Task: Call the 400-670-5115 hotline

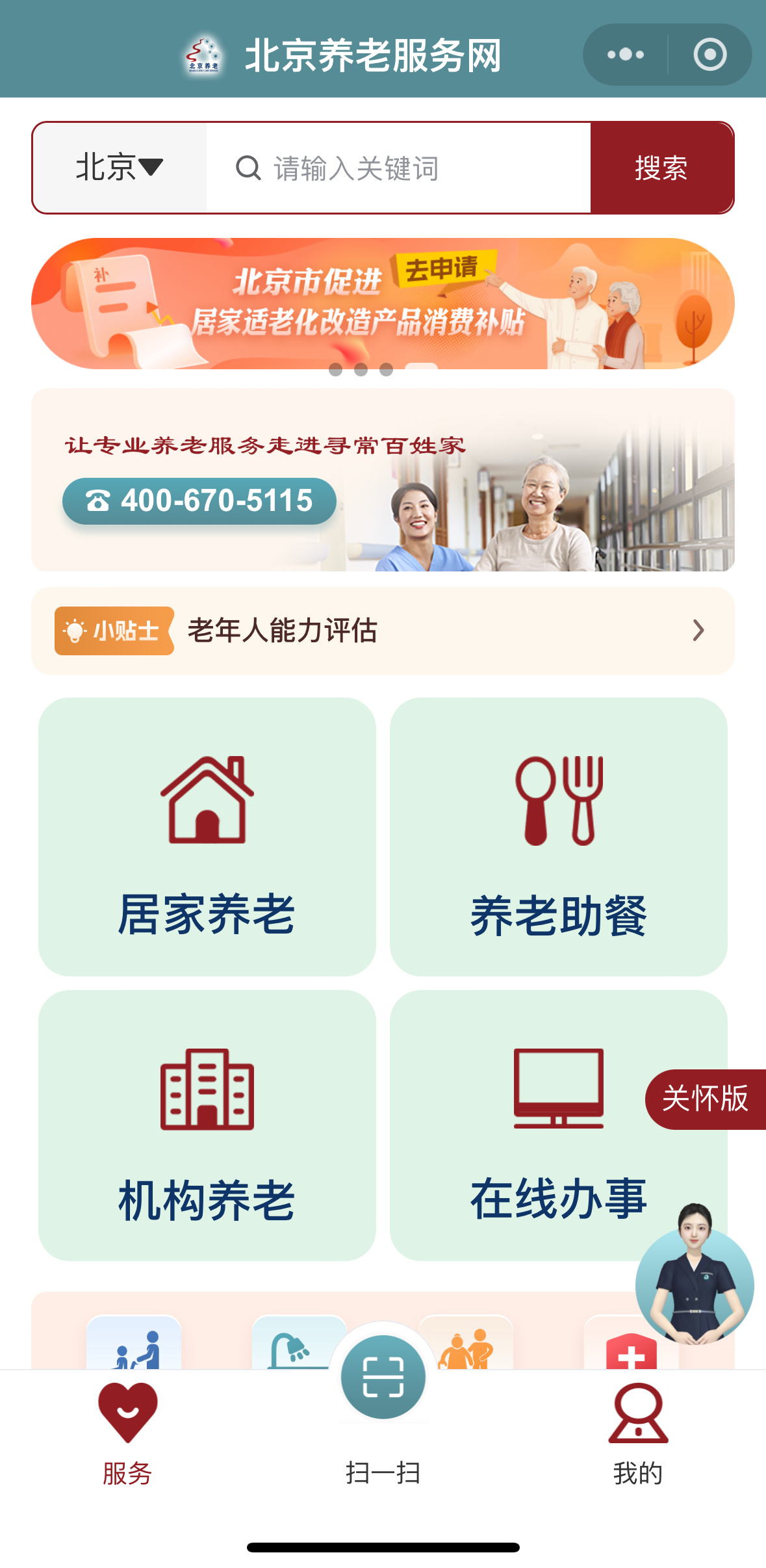Action: 199,501
